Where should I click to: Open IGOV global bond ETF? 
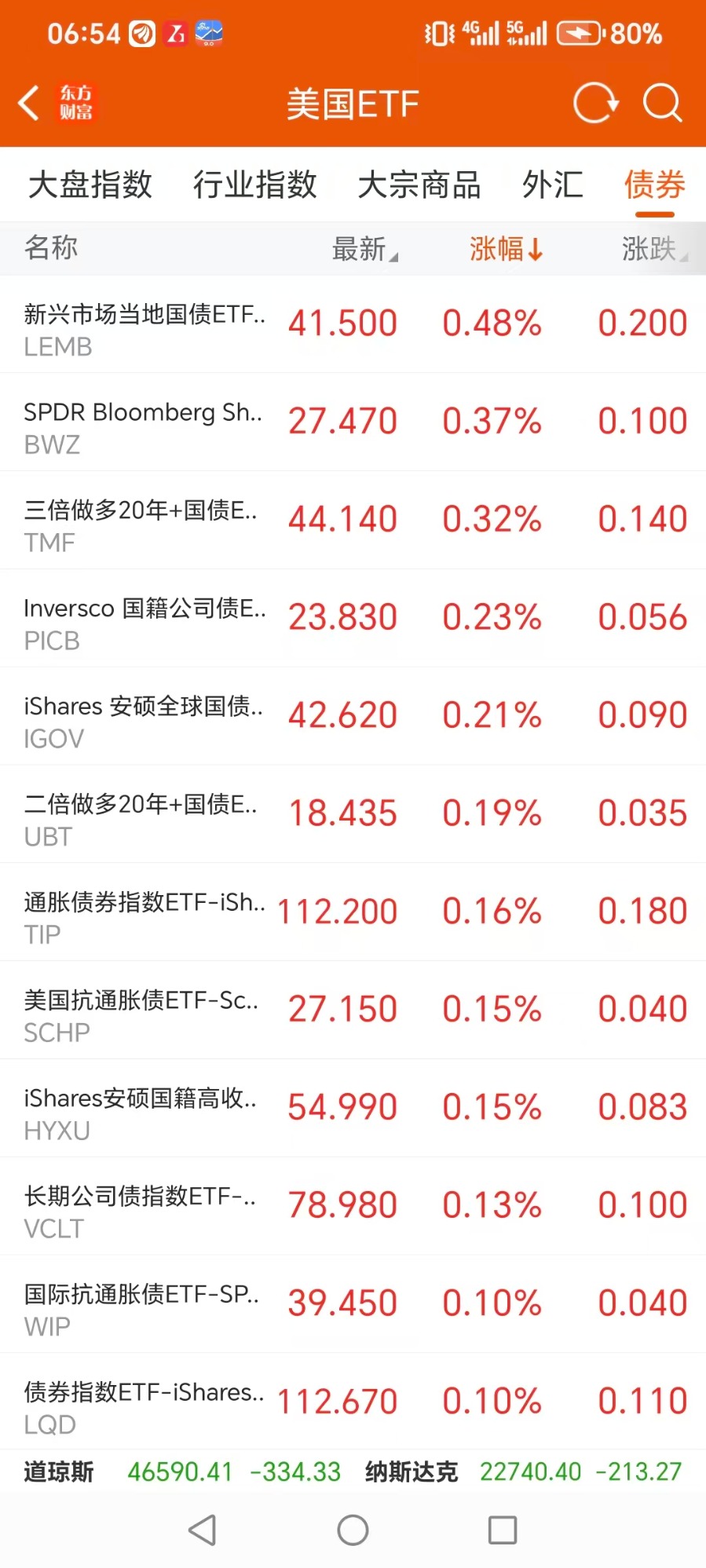point(353,716)
